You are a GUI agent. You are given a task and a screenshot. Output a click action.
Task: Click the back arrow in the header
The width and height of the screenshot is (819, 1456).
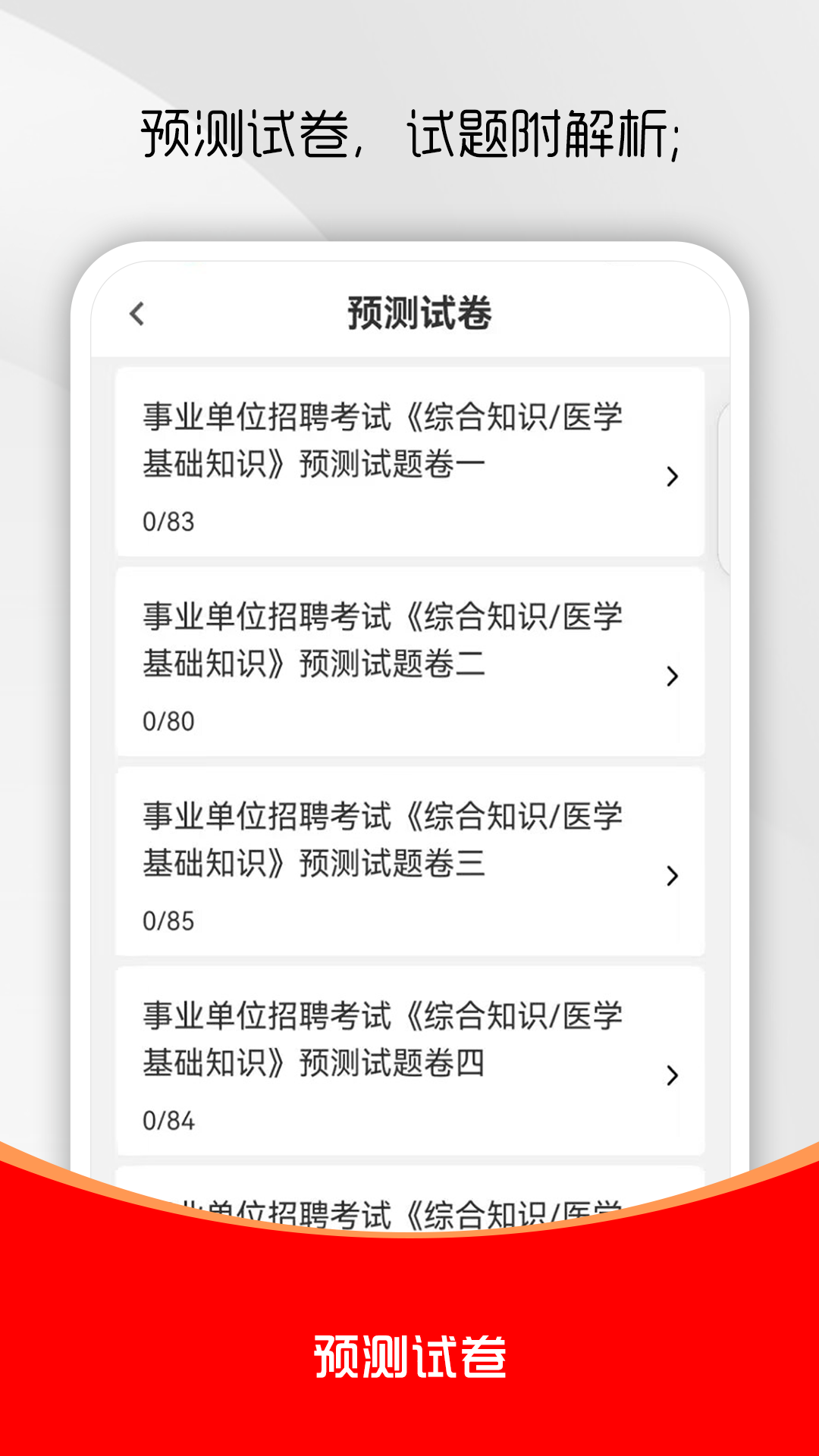click(x=139, y=313)
